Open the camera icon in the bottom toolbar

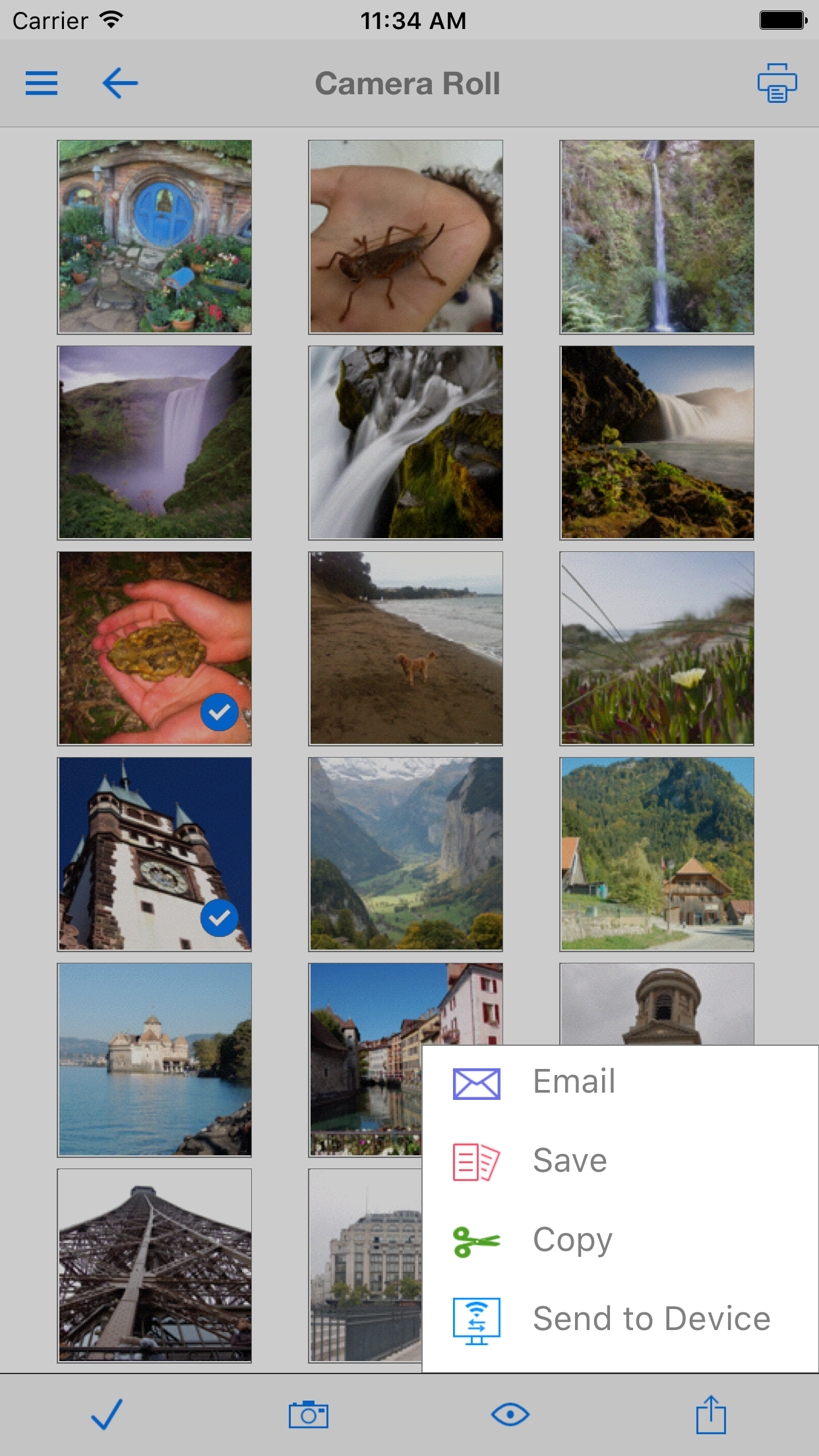click(308, 1414)
